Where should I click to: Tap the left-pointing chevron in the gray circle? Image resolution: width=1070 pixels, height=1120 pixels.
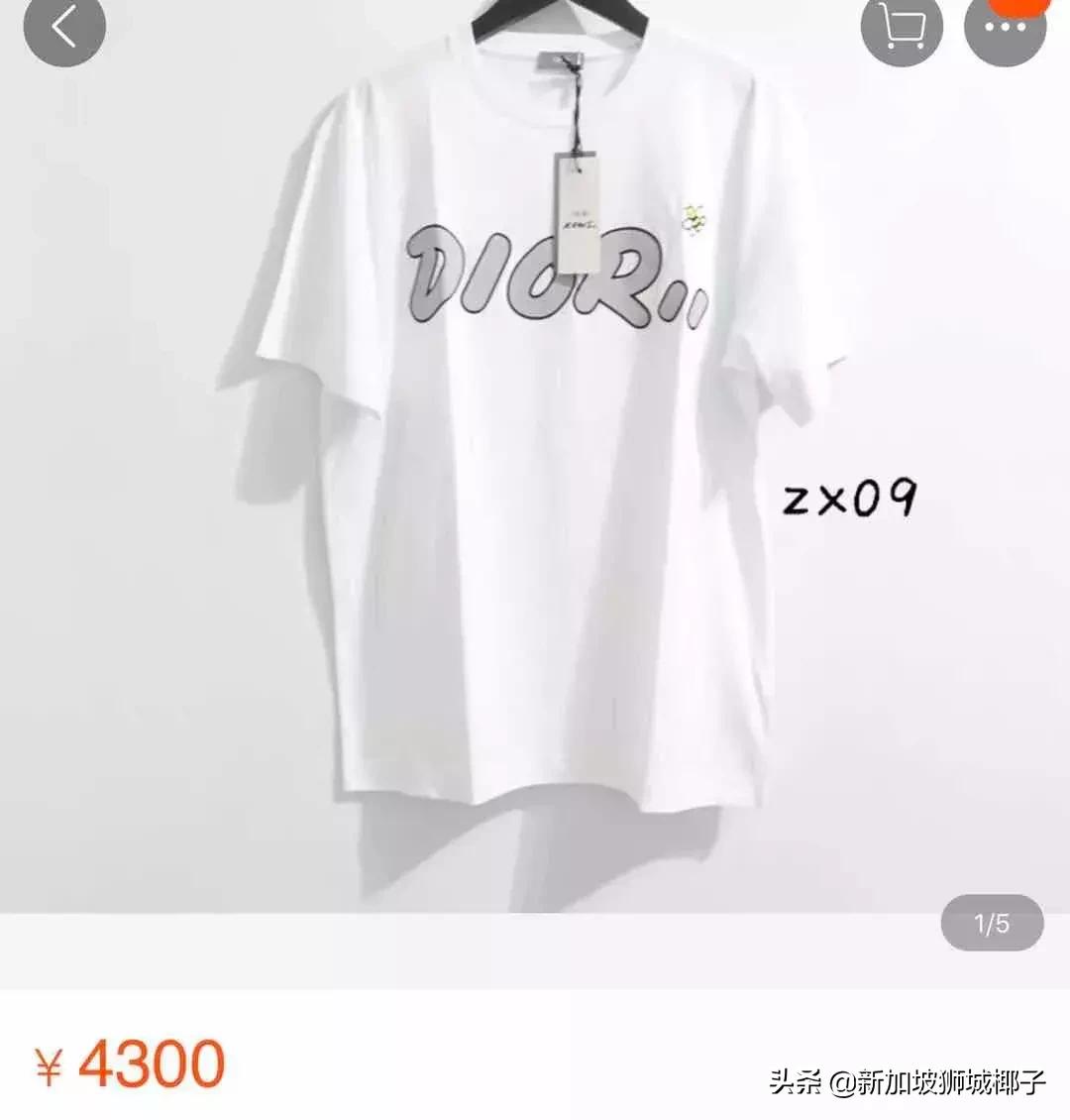click(x=66, y=27)
